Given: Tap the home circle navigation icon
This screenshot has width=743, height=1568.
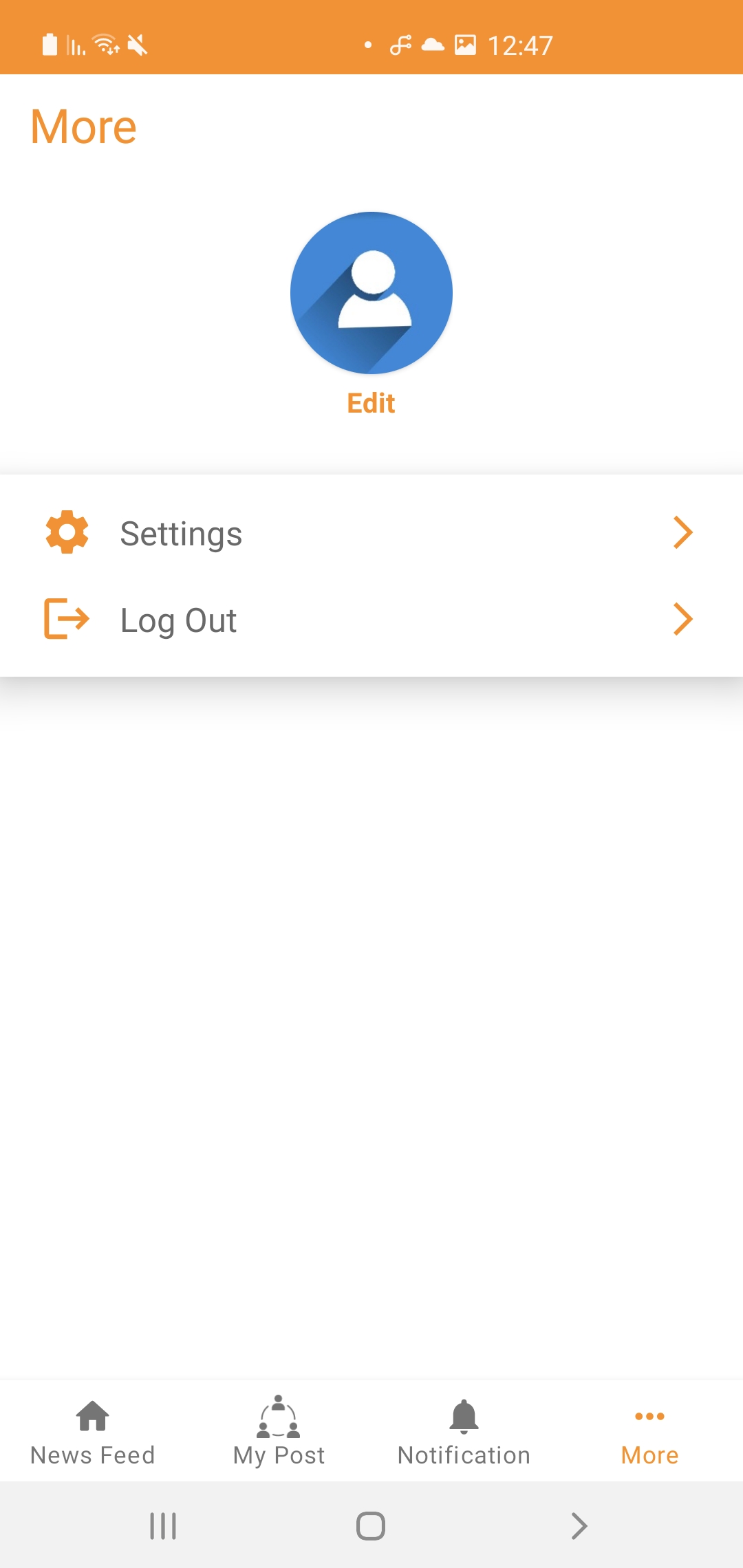Looking at the screenshot, I should point(371,1527).
